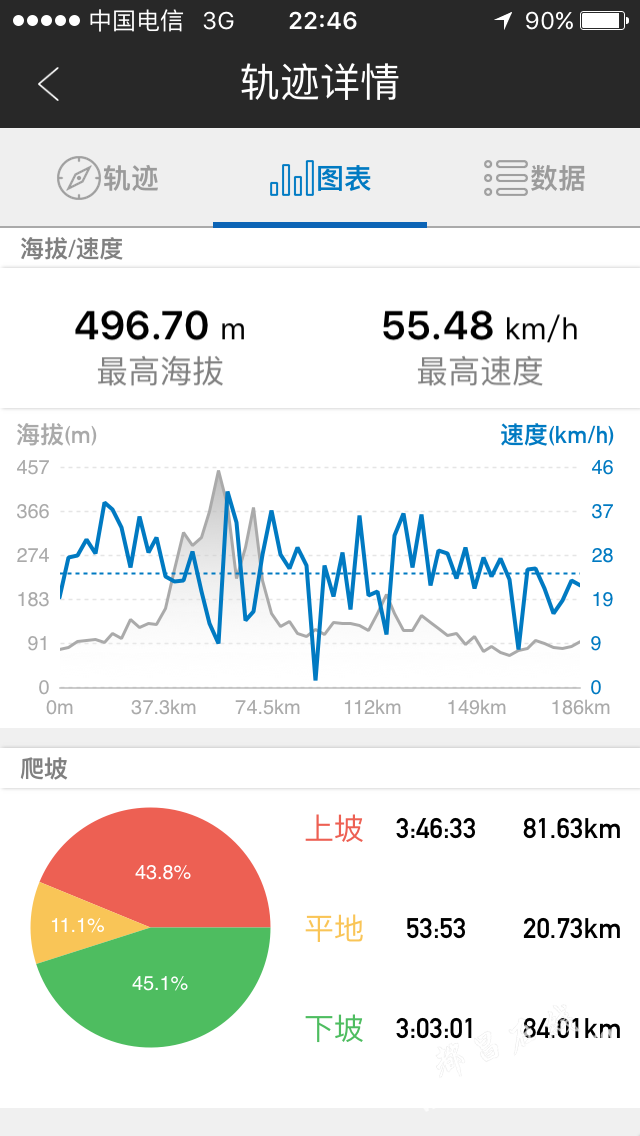640x1136 pixels.
Task: Select the 图表 tab
Action: (x=320, y=178)
